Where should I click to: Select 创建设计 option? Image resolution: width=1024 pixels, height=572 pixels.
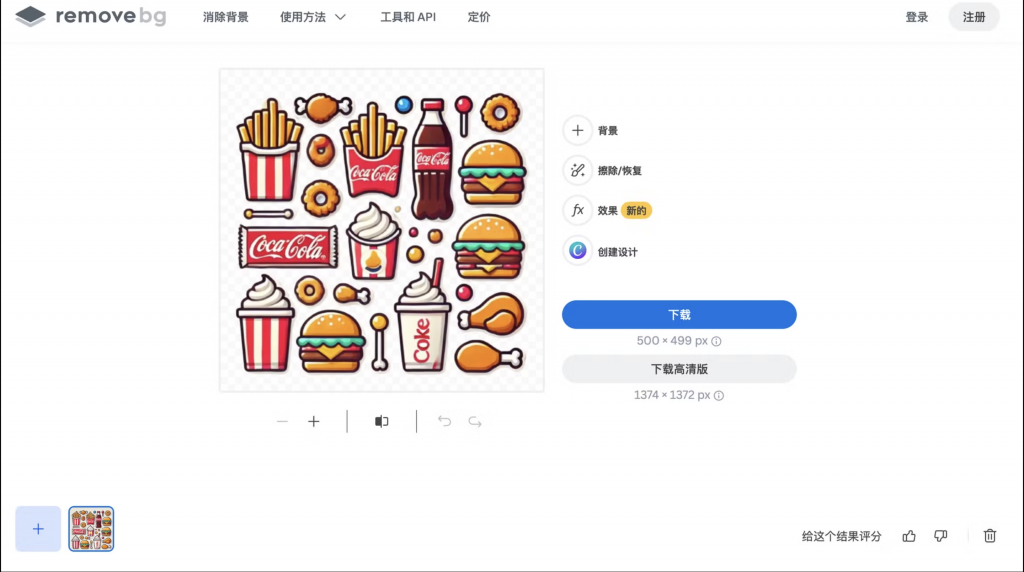click(578, 251)
